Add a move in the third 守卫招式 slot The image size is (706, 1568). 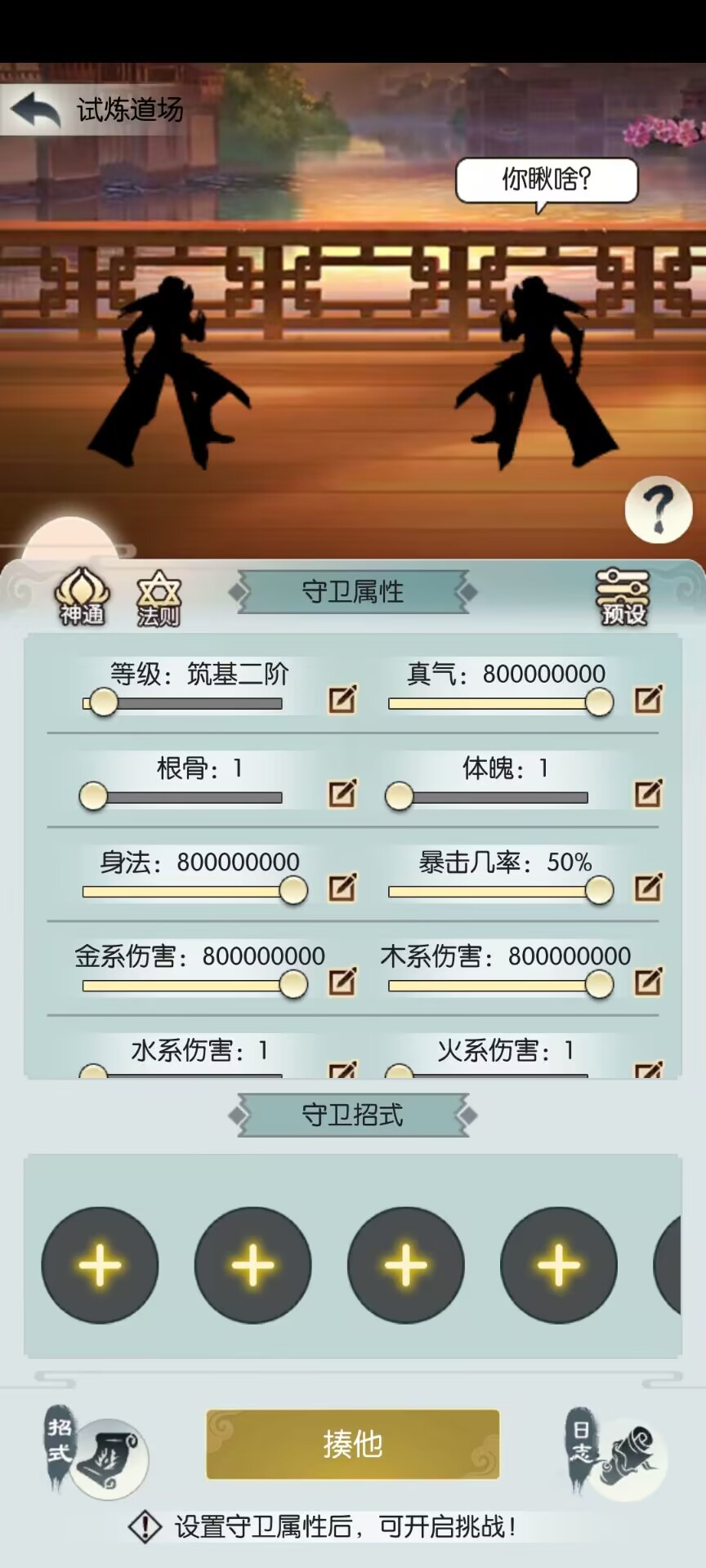405,1265
